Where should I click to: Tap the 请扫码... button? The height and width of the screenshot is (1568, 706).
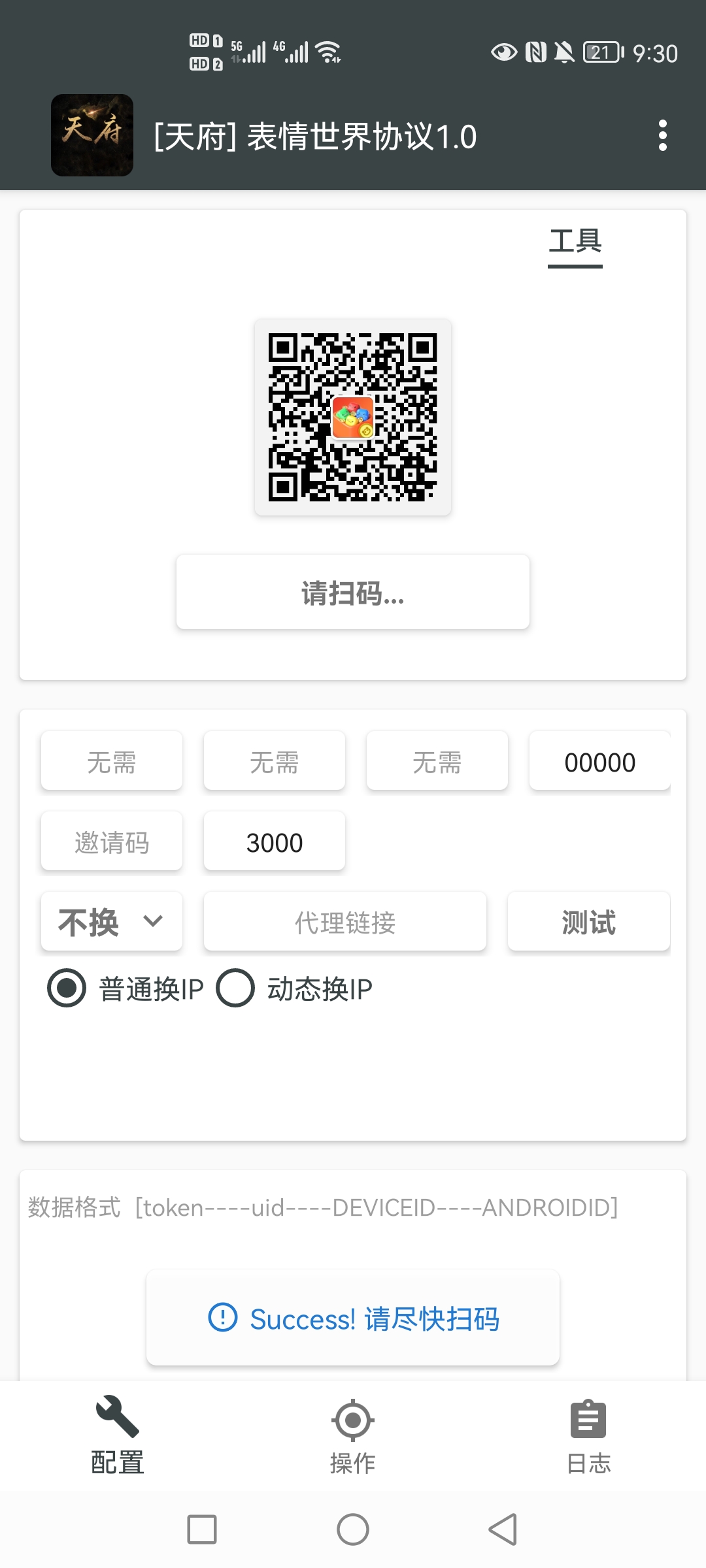353,593
